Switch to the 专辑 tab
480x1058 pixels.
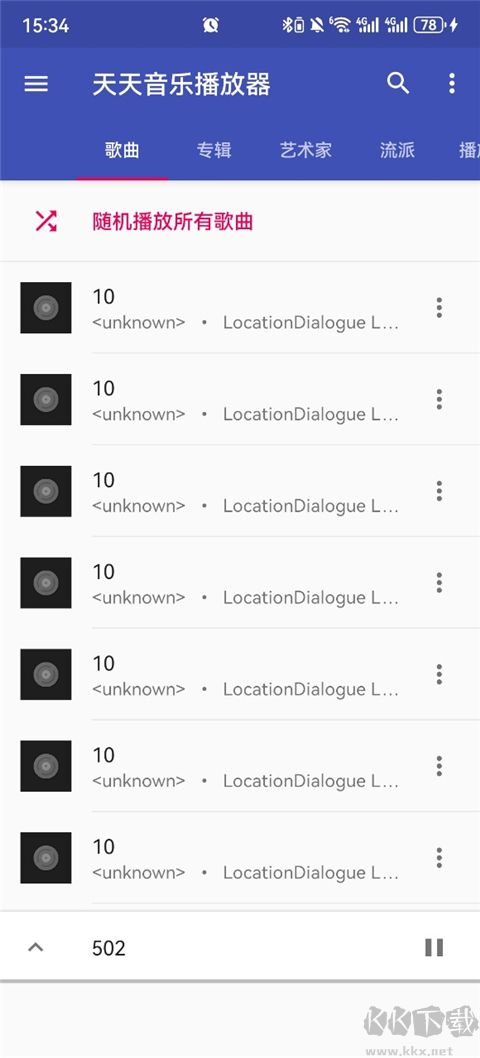(x=214, y=150)
